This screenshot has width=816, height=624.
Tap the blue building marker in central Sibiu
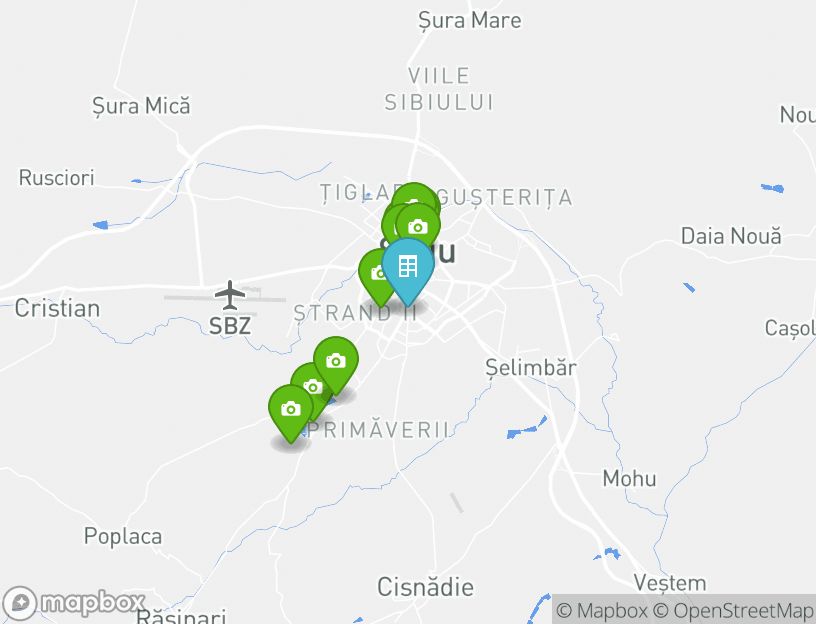point(408,266)
